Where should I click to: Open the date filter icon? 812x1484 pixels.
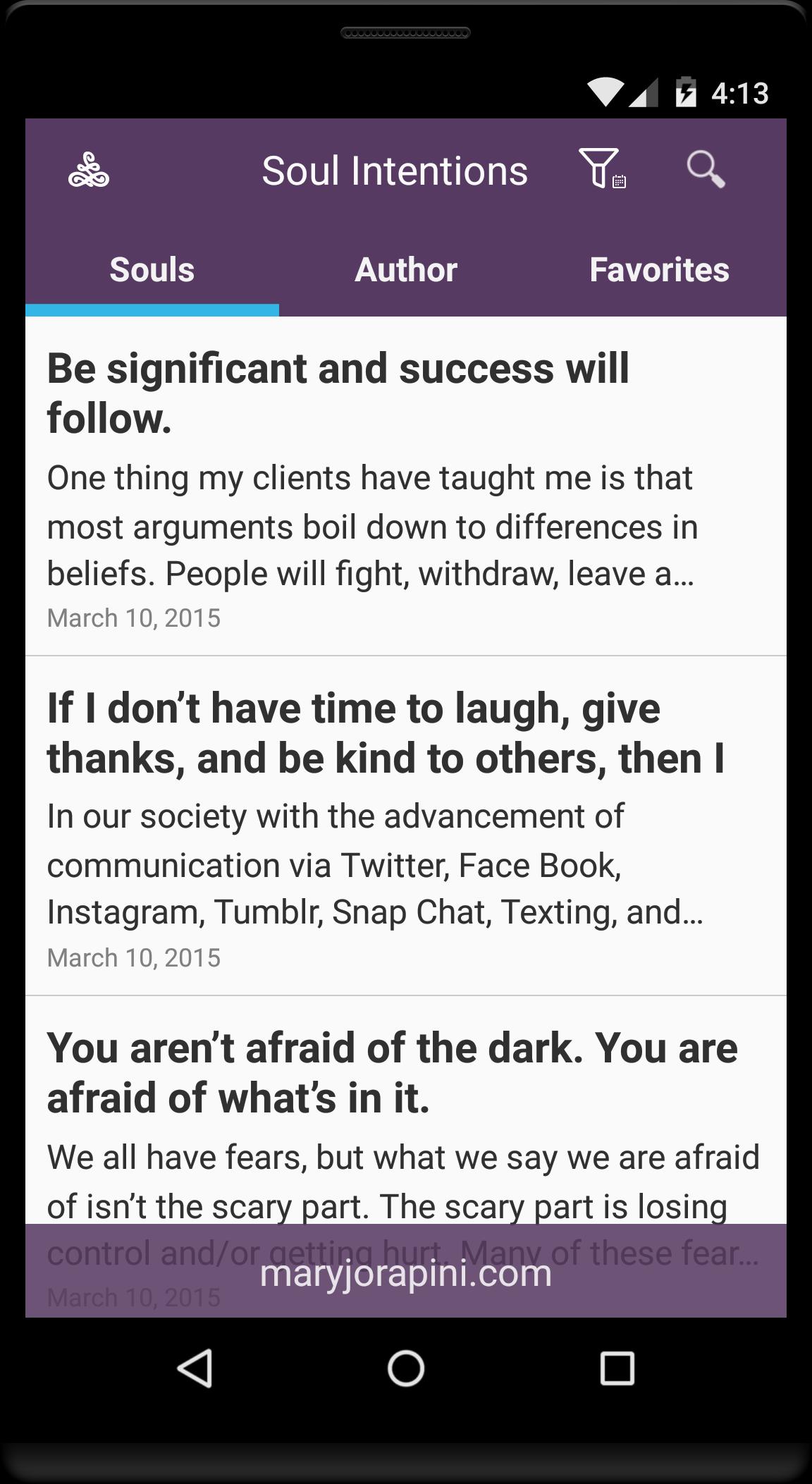click(601, 169)
